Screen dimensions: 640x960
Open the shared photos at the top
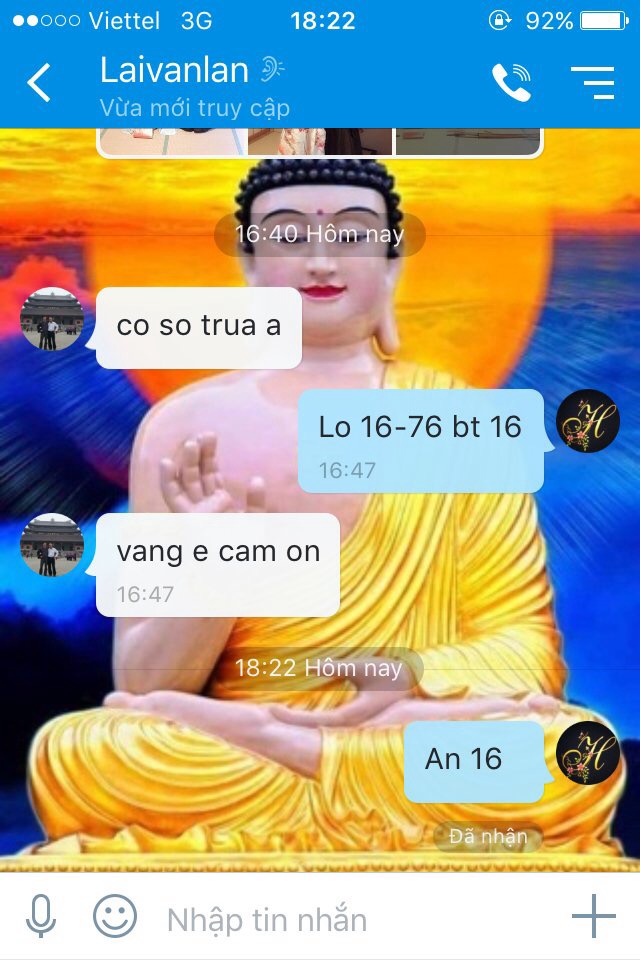click(x=320, y=142)
